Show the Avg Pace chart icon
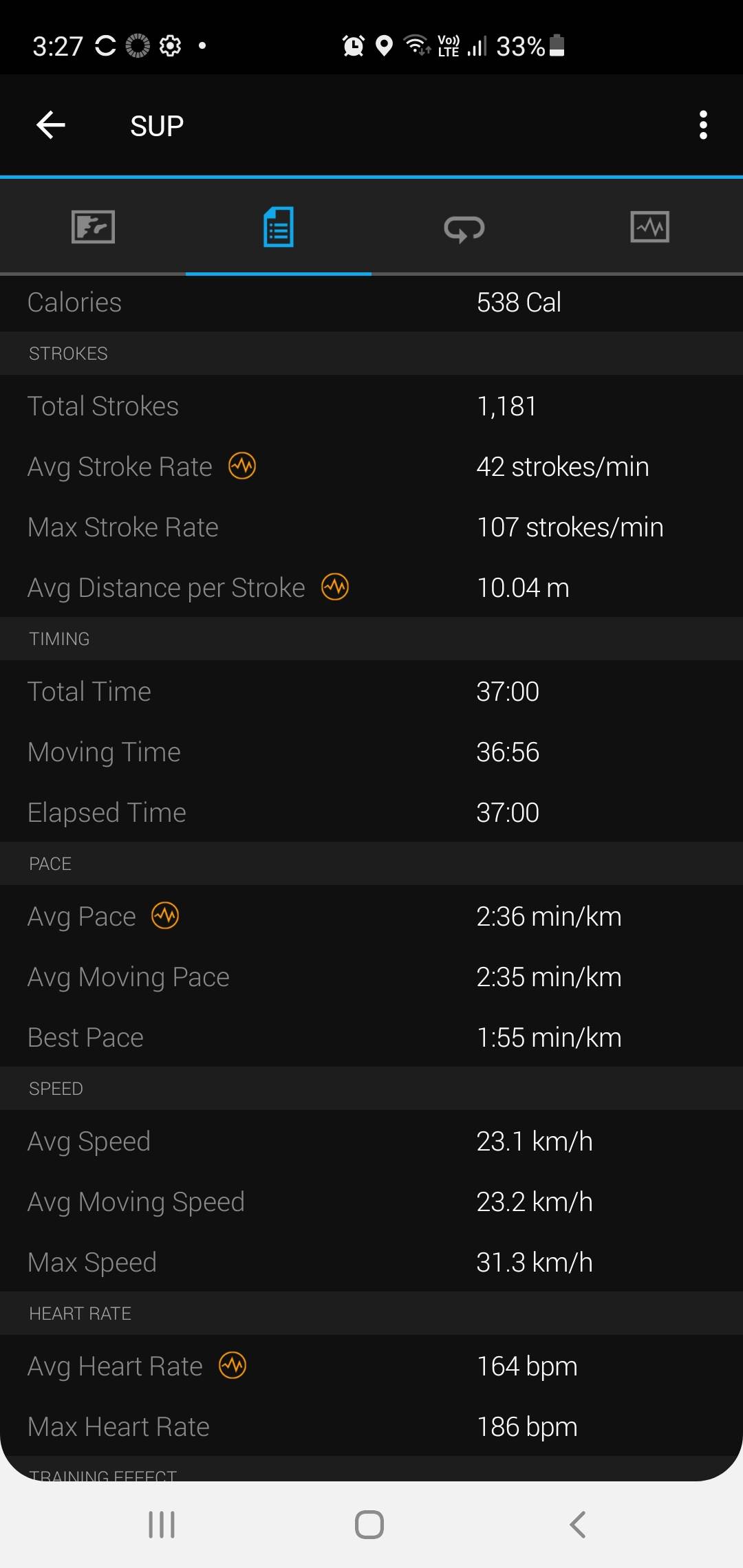 (x=165, y=916)
